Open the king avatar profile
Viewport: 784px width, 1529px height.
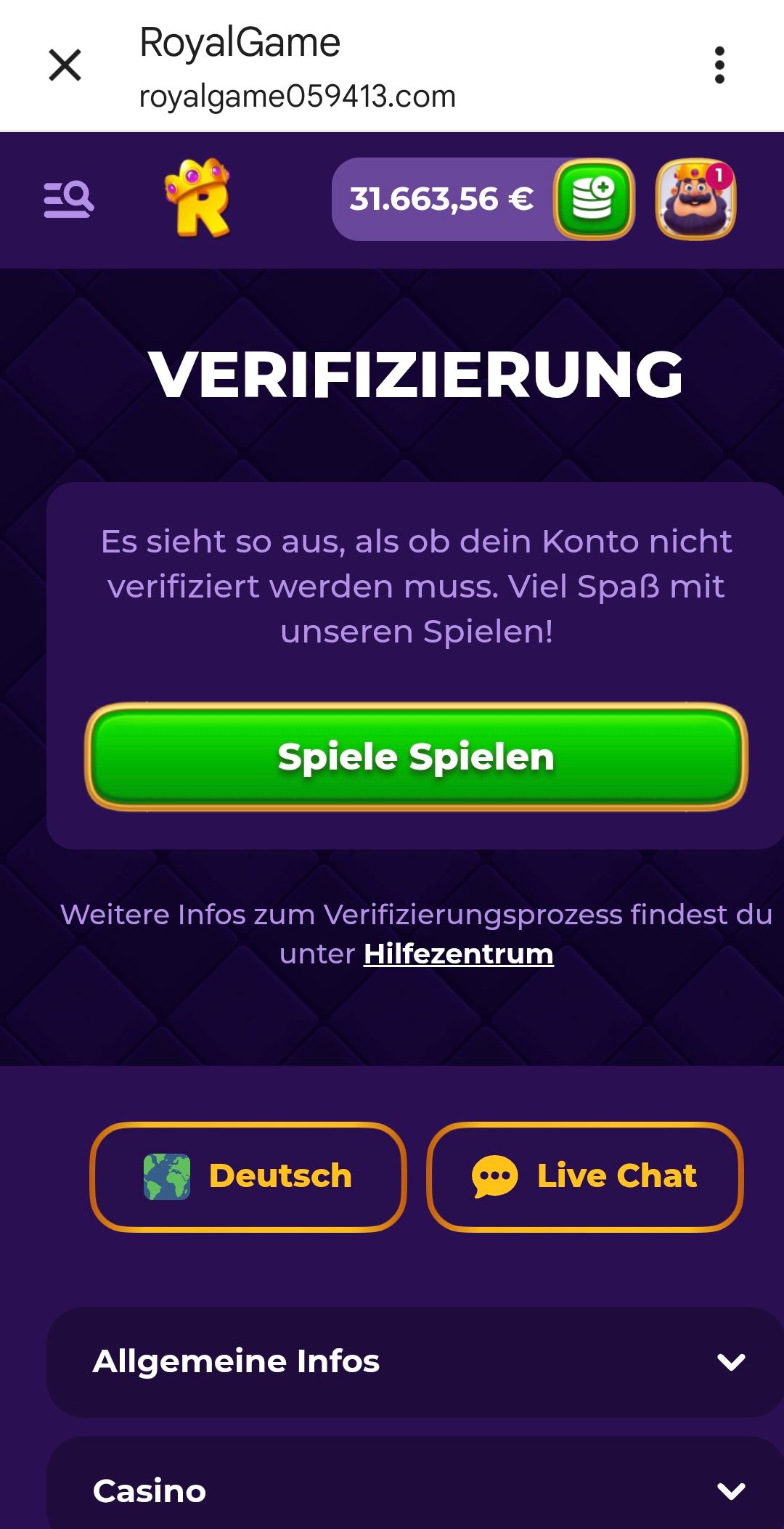[x=695, y=199]
